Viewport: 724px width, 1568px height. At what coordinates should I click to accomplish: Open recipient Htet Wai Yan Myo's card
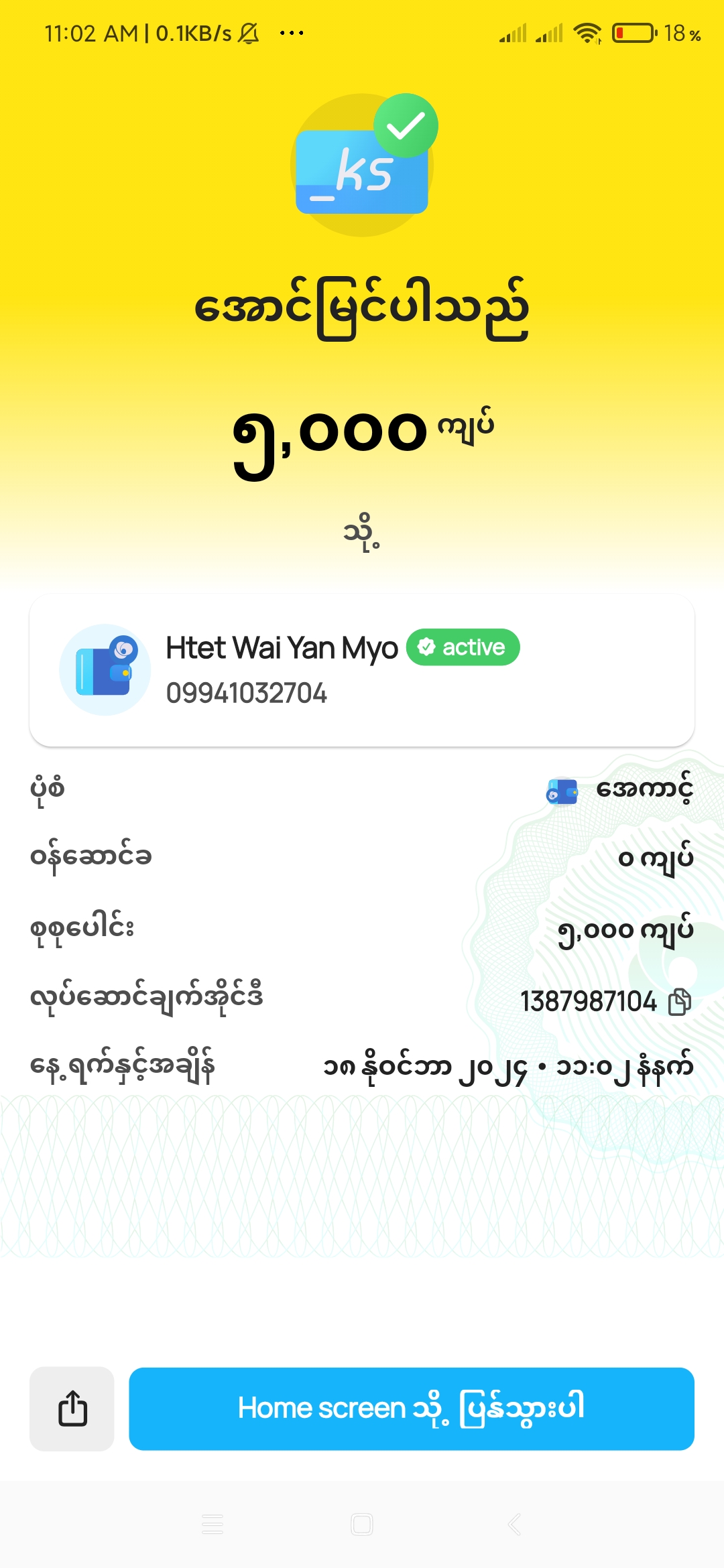[361, 670]
